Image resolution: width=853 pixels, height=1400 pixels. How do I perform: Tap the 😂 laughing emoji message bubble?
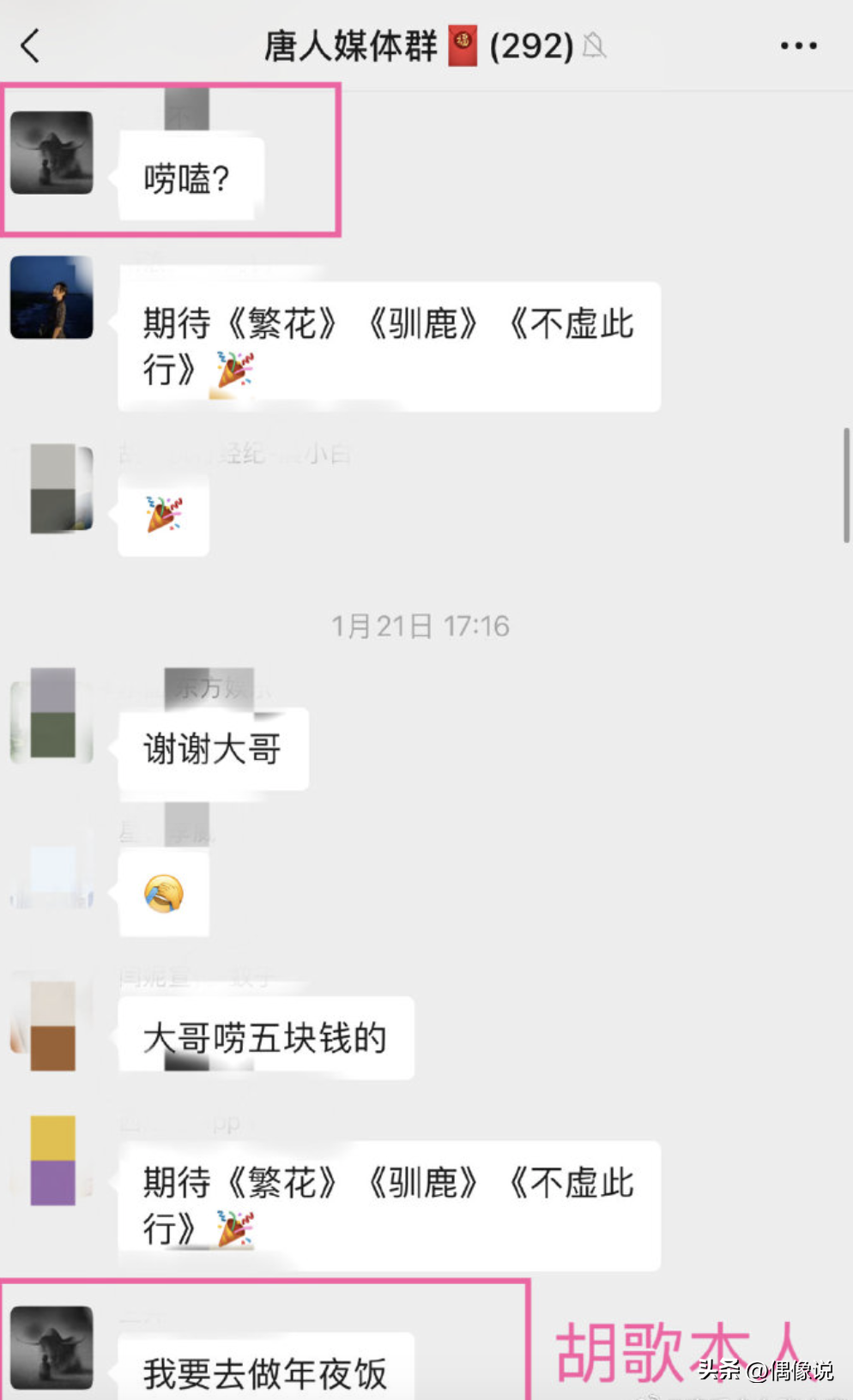tap(166, 892)
